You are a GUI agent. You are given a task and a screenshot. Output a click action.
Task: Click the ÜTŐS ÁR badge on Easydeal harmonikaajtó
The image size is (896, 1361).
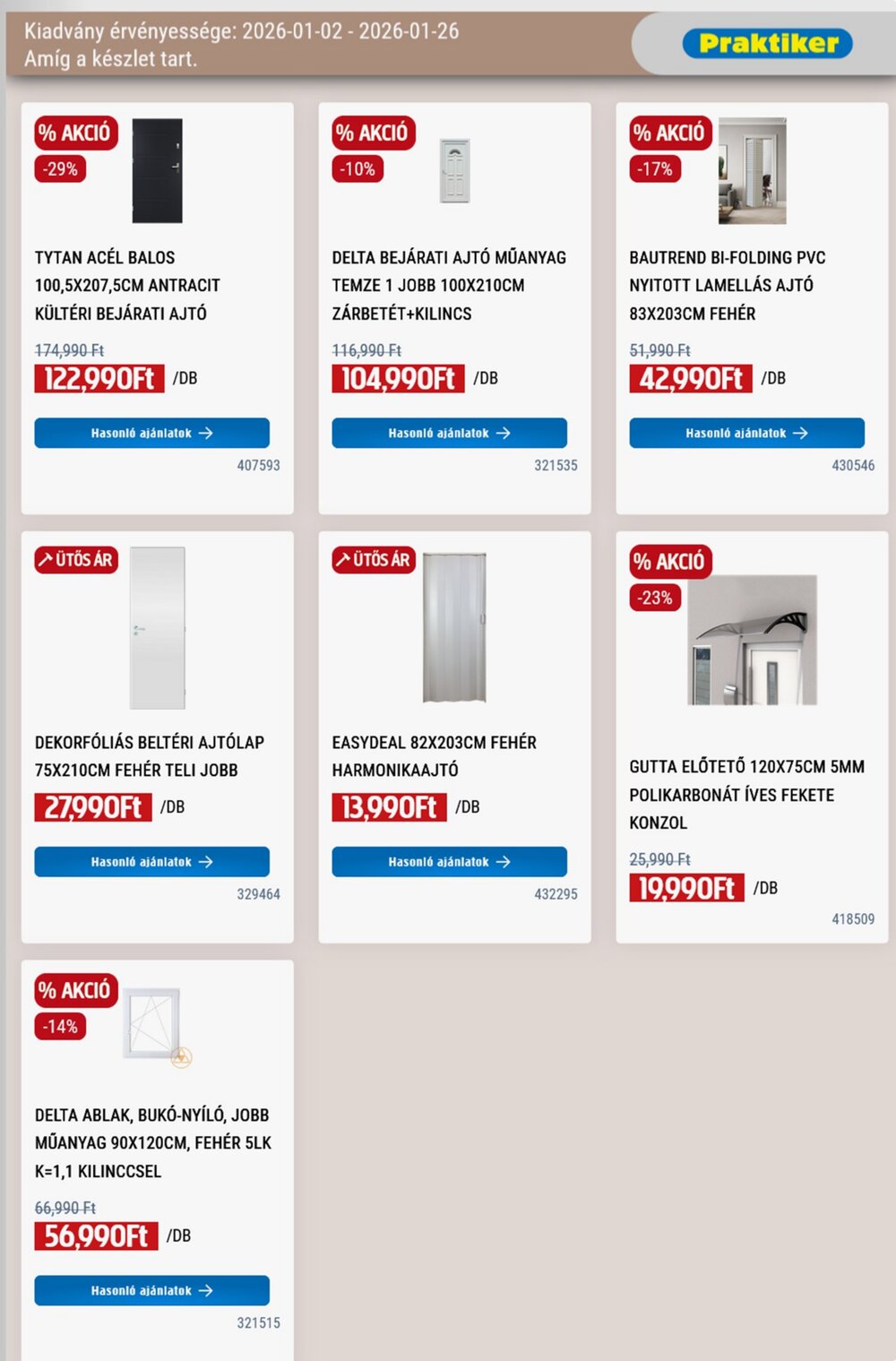[x=373, y=561]
